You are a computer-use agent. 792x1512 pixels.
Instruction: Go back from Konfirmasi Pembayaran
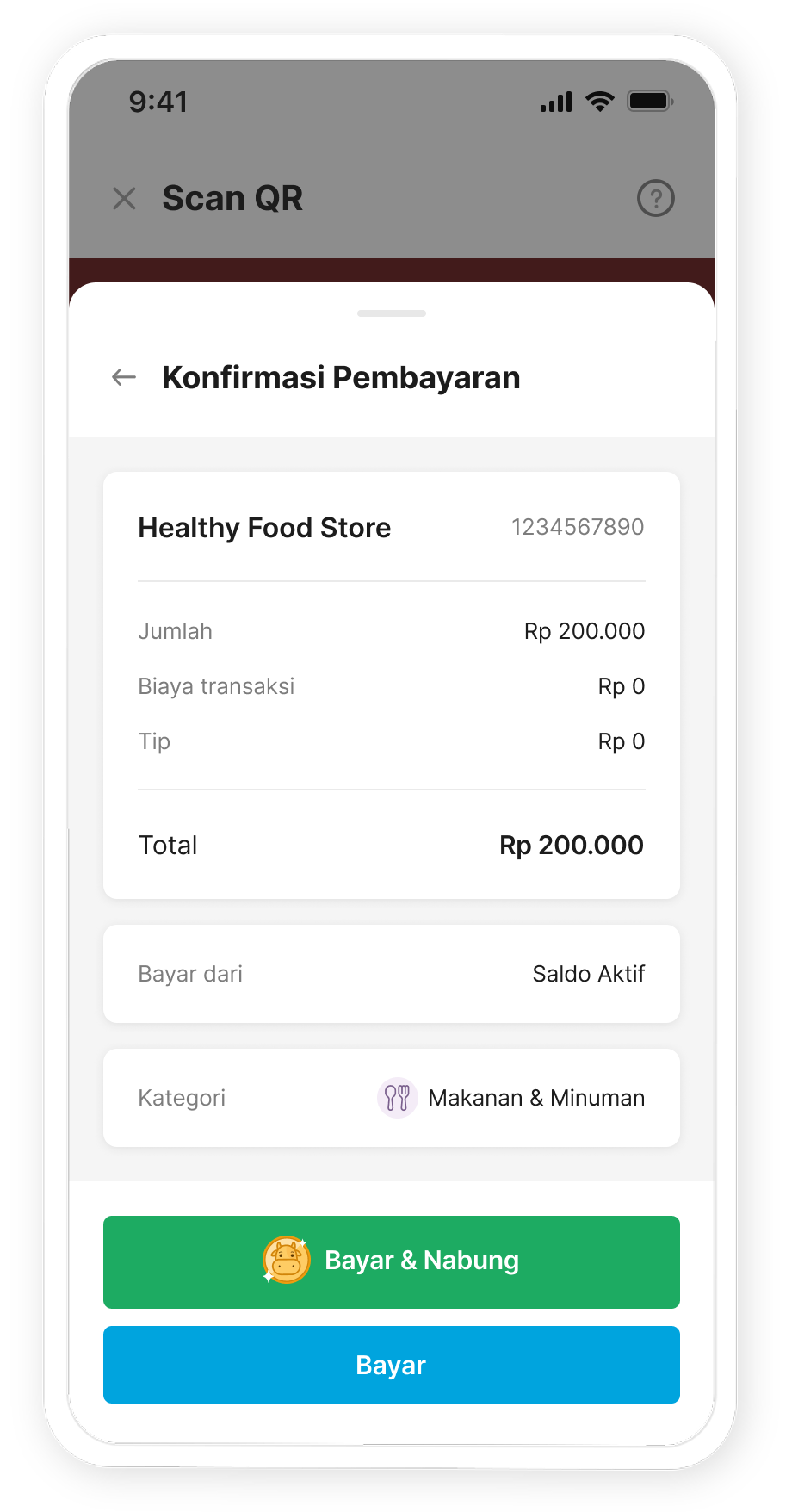[124, 377]
